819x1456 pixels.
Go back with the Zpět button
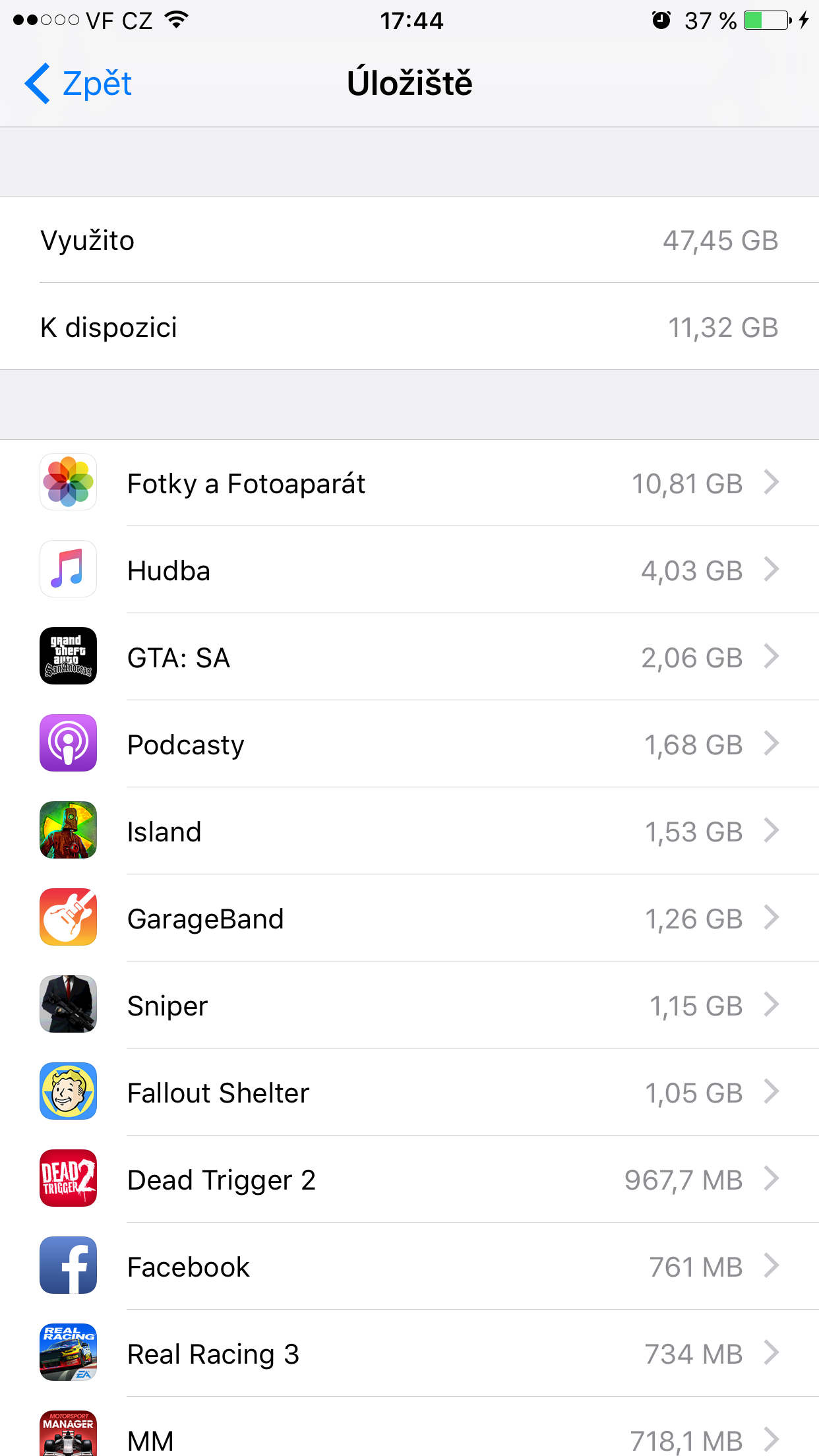[79, 84]
